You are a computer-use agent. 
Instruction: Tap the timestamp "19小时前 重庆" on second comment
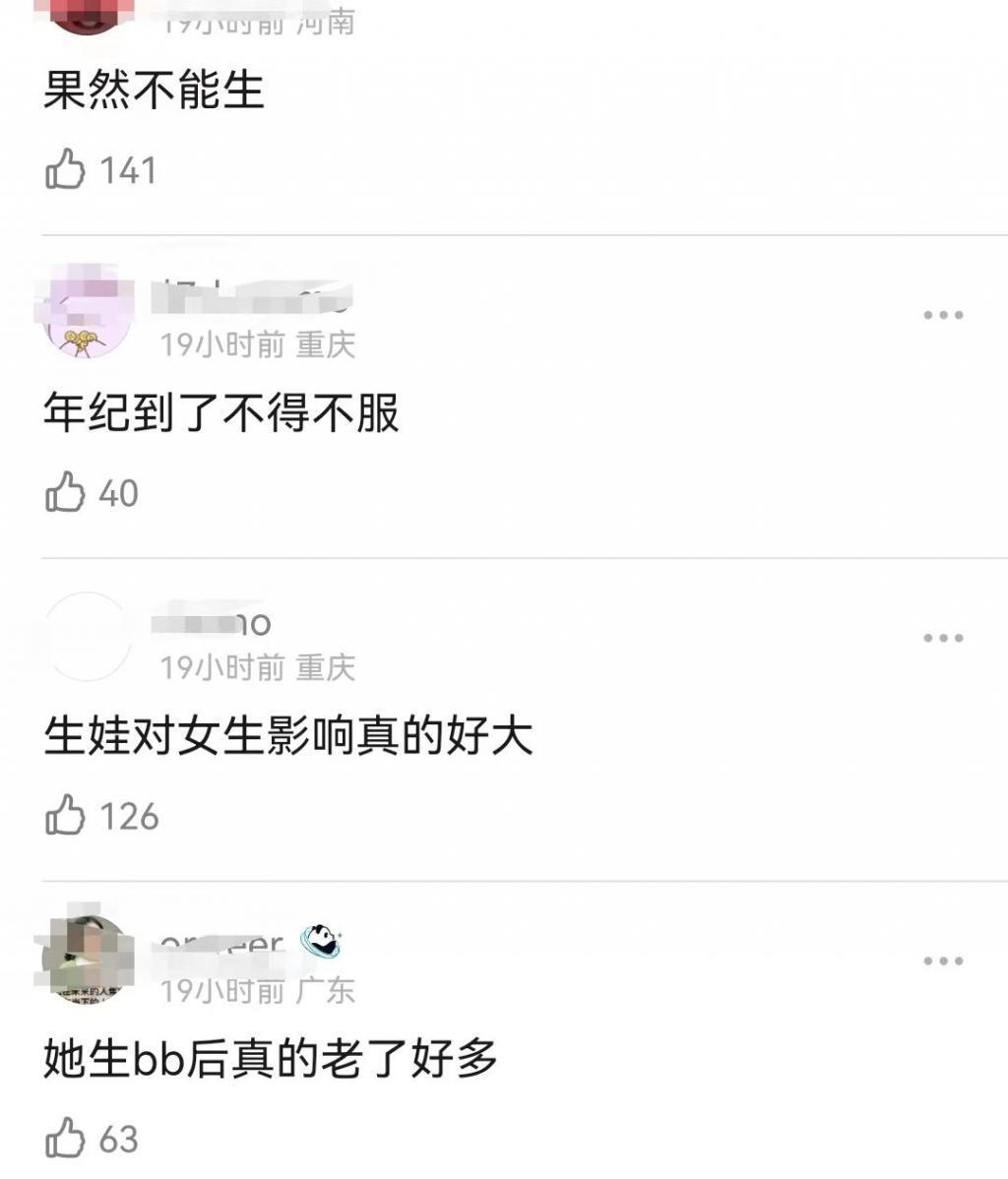tap(258, 345)
